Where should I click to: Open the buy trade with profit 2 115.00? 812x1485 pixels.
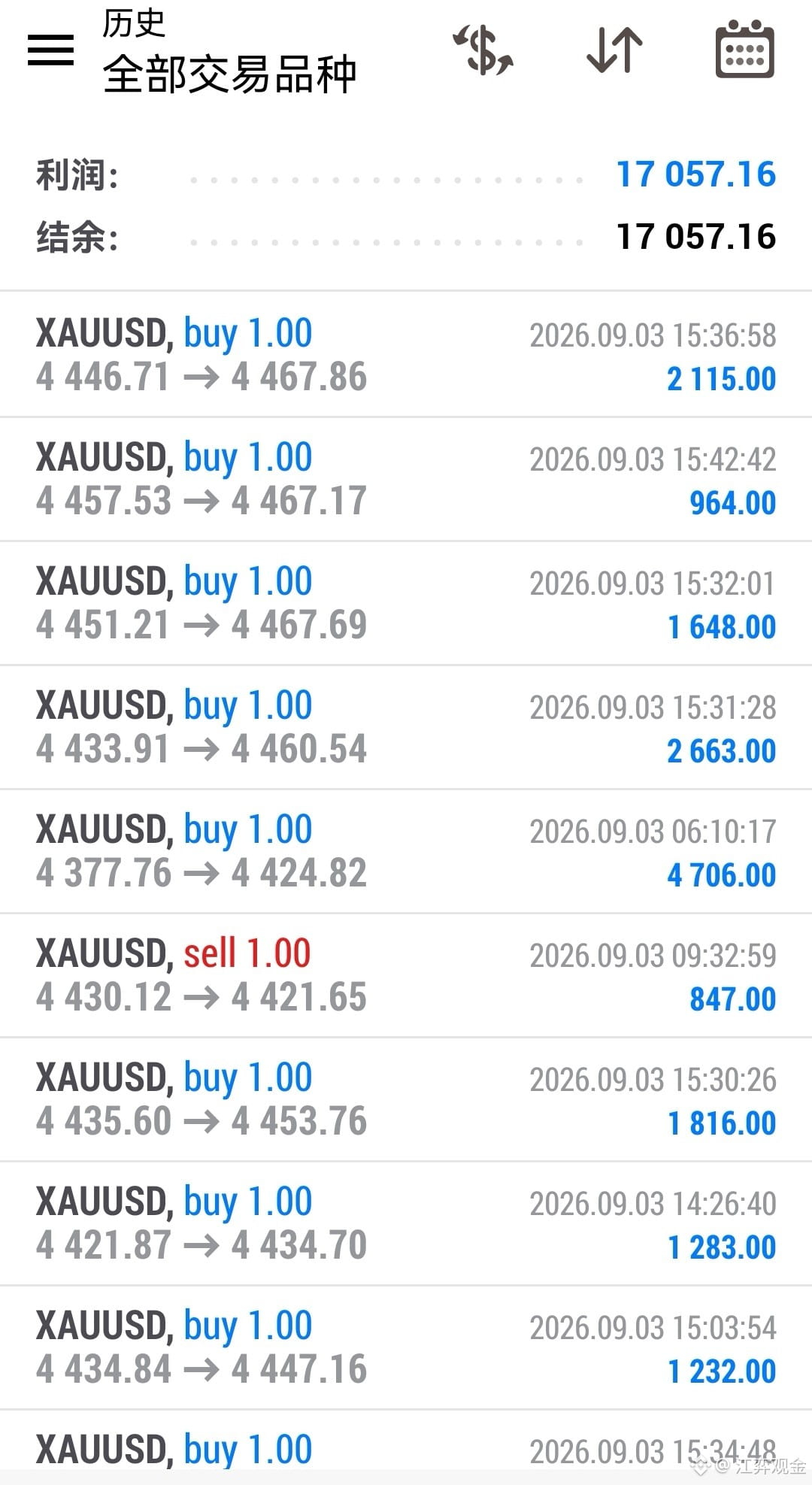[x=406, y=355]
